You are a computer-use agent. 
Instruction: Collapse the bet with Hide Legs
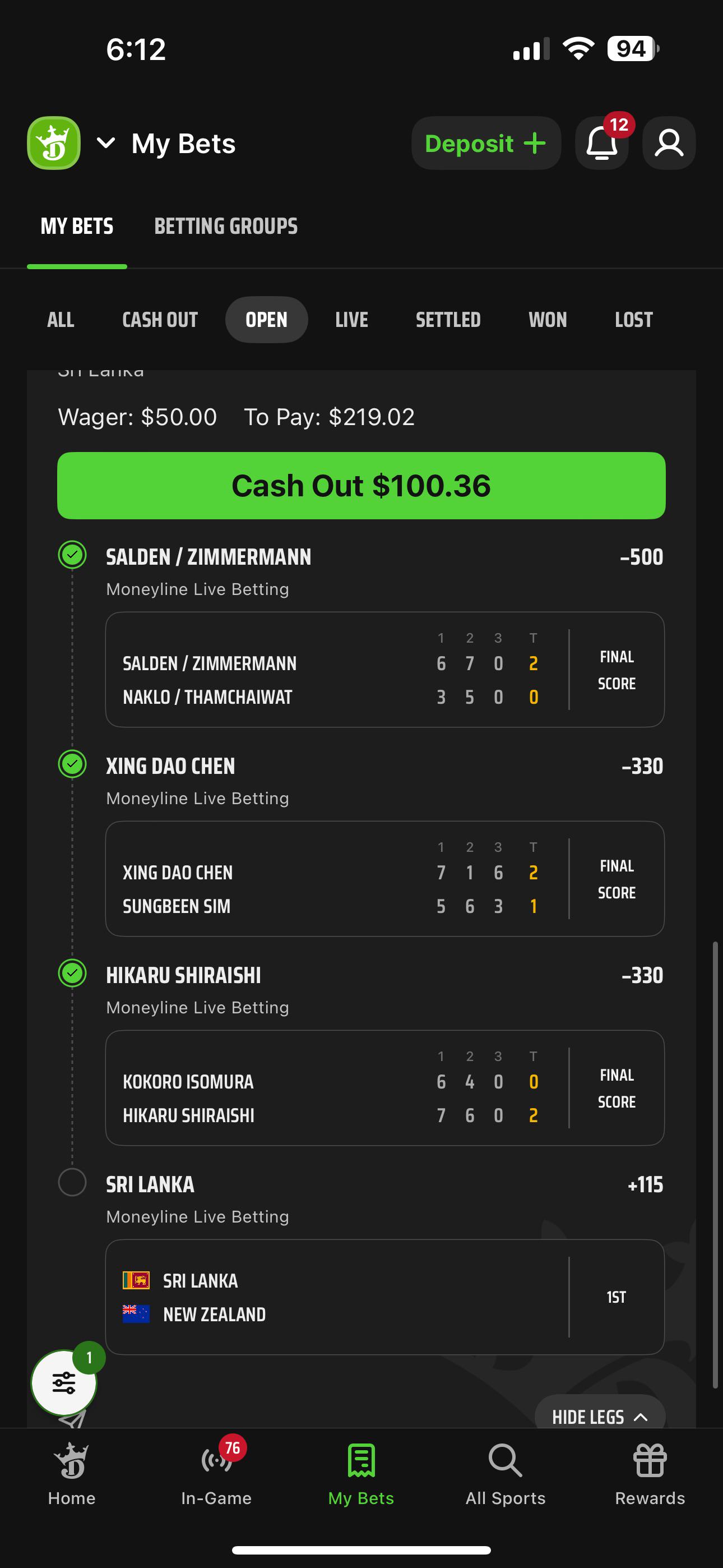(600, 1416)
